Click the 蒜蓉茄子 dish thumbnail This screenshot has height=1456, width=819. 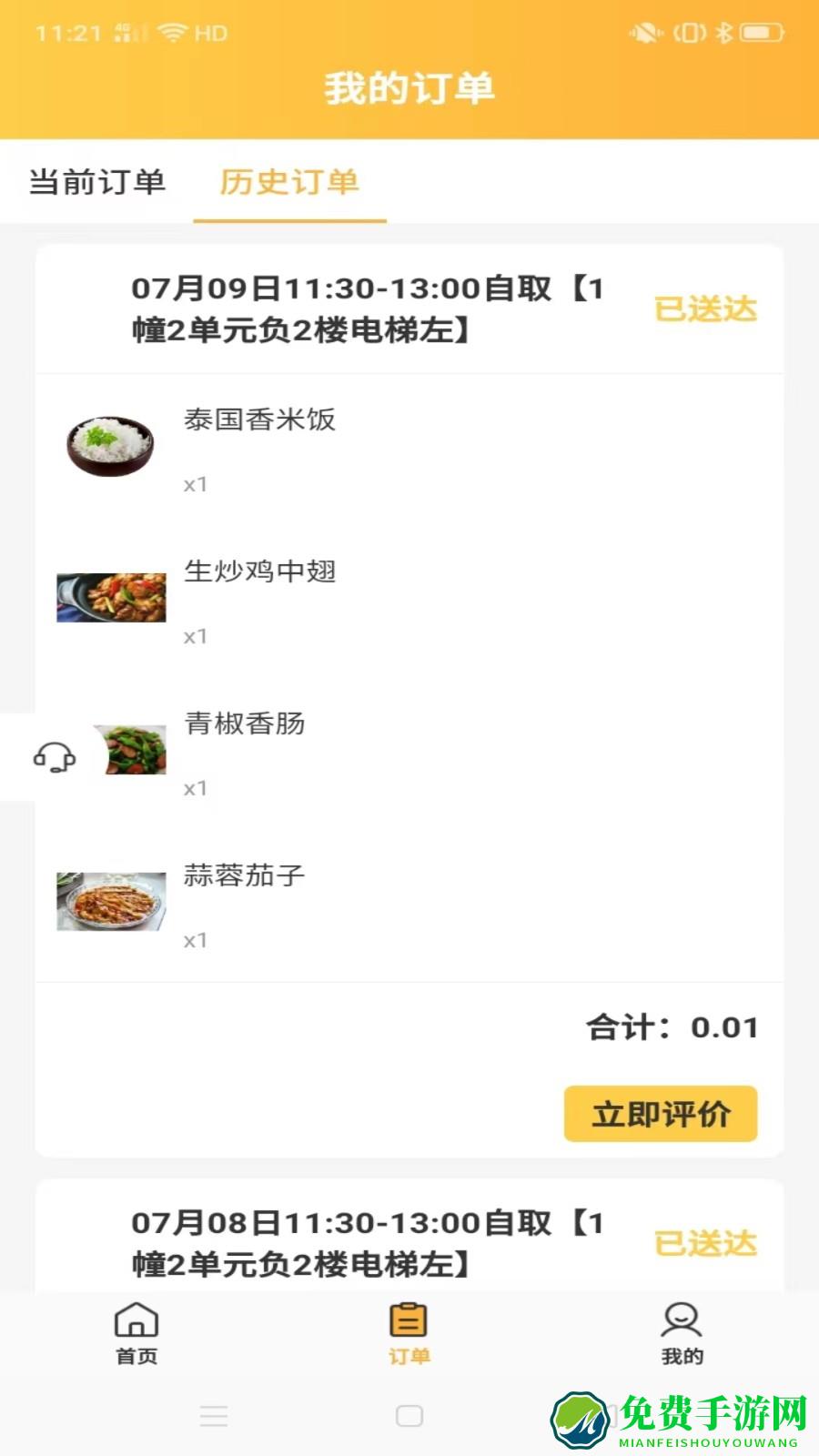coord(110,901)
